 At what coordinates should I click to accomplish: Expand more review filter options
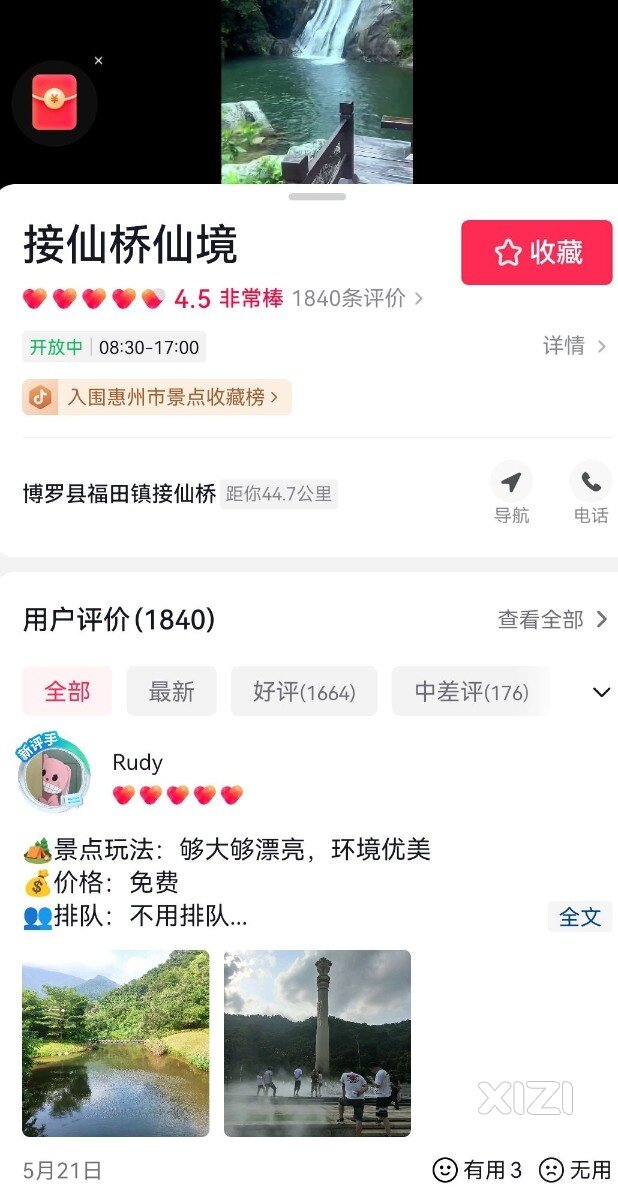601,692
